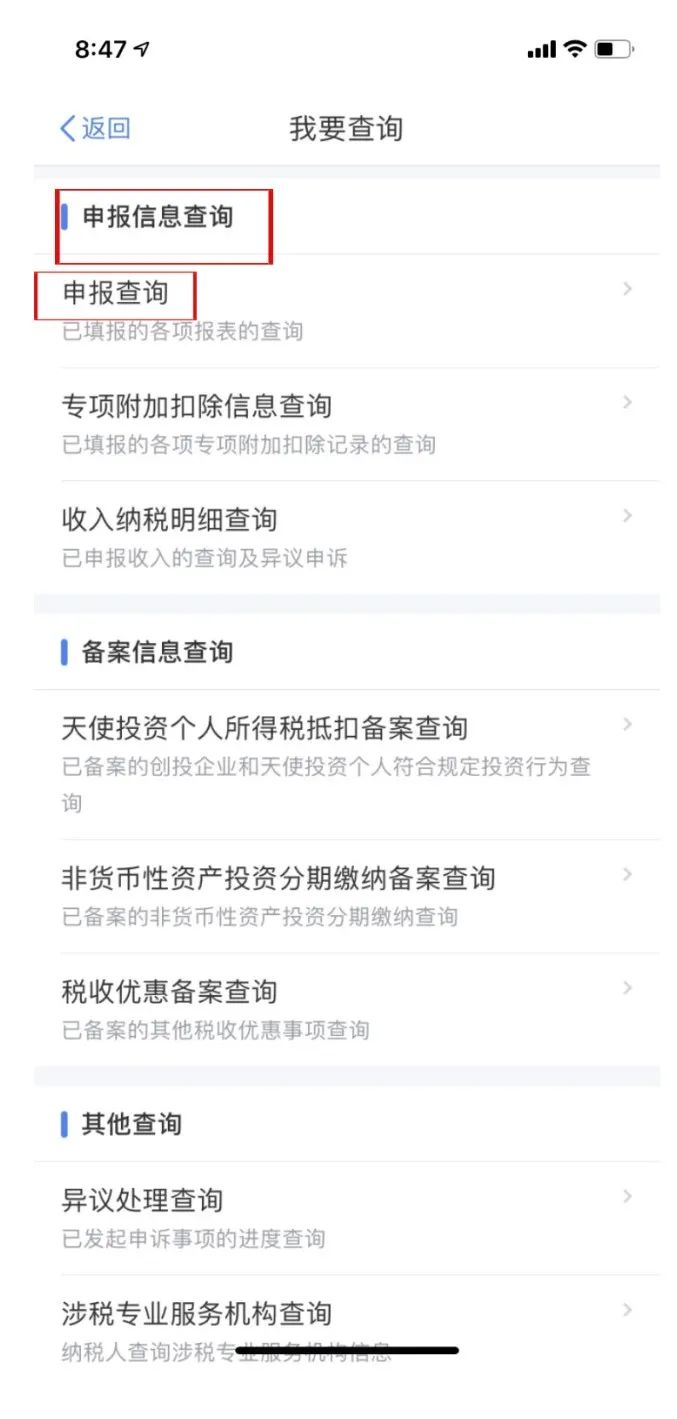Tap 非货币性资产投资分期缴纳备案查询

tap(347, 896)
